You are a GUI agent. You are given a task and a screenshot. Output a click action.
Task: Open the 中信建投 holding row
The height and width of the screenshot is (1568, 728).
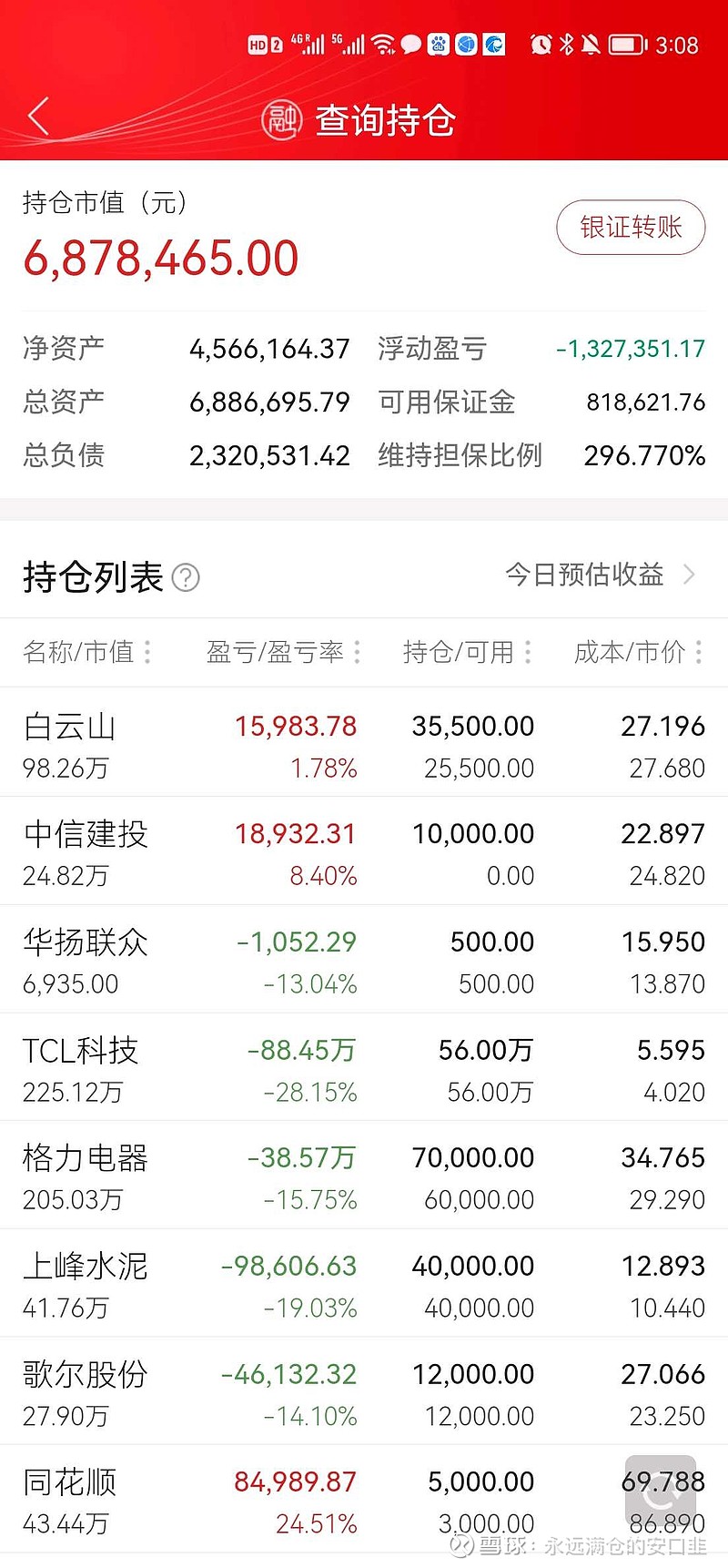pyautogui.click(x=364, y=851)
